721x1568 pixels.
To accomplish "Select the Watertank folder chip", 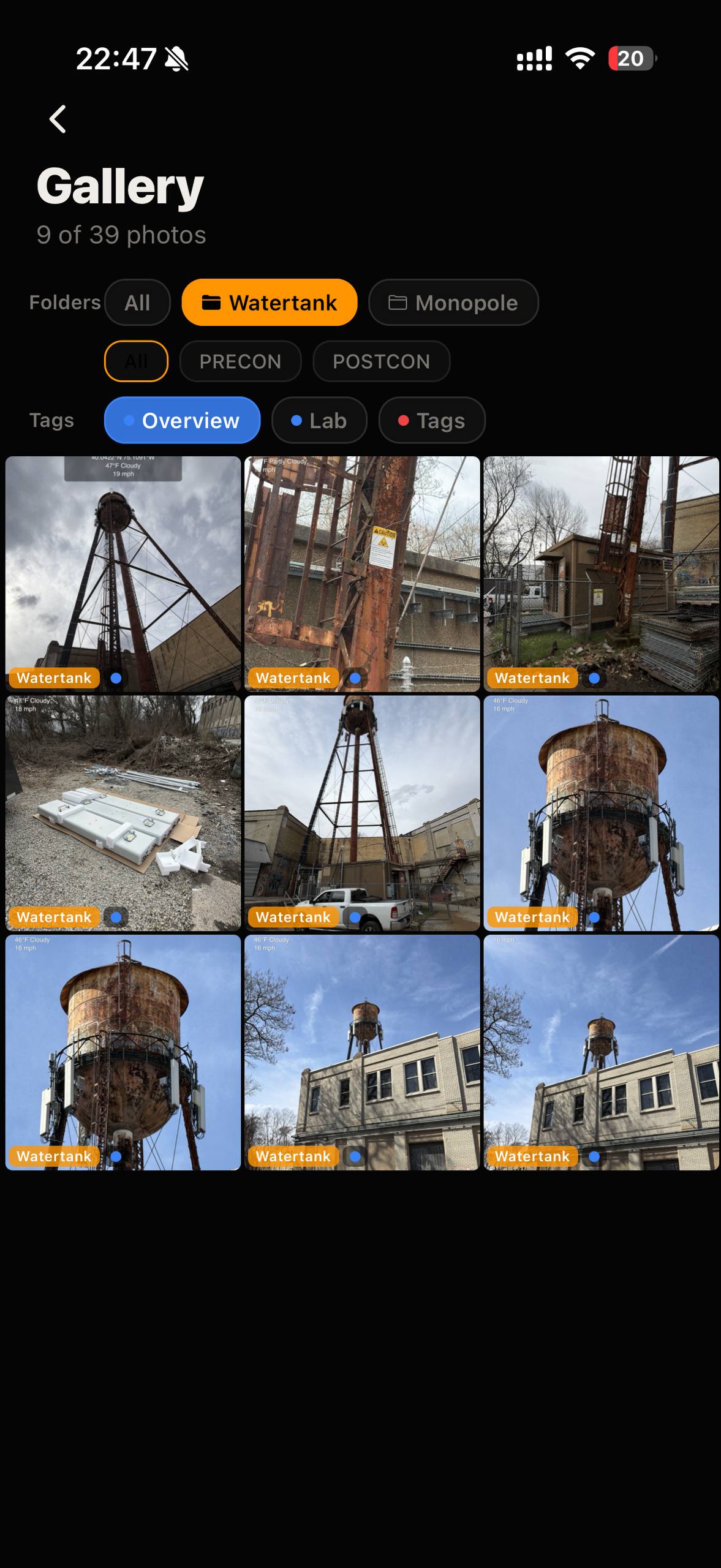I will tap(270, 303).
